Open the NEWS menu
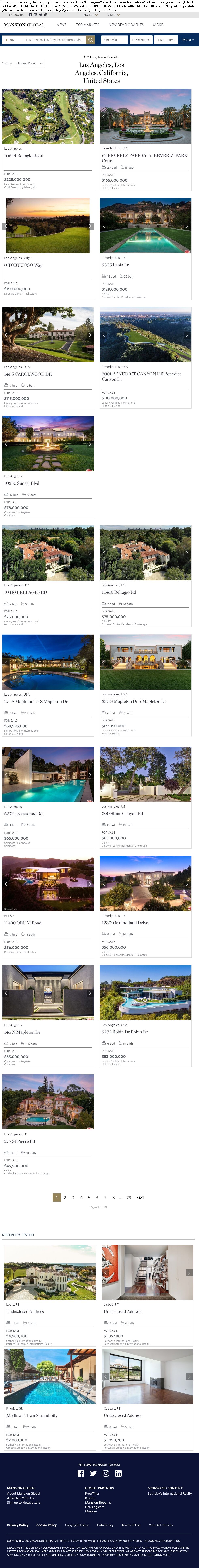199x1568 pixels. coord(62,25)
